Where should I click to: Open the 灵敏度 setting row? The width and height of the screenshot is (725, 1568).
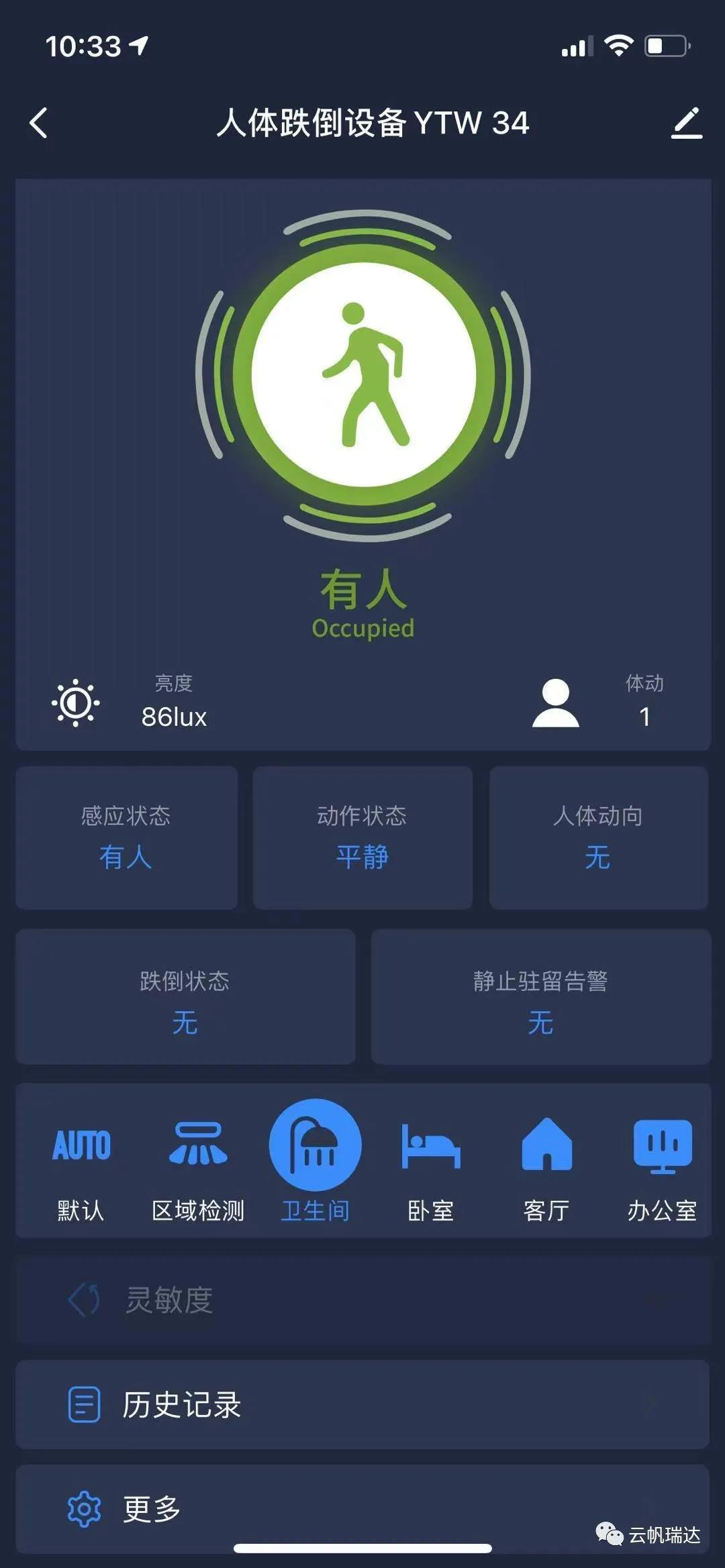[x=362, y=1300]
